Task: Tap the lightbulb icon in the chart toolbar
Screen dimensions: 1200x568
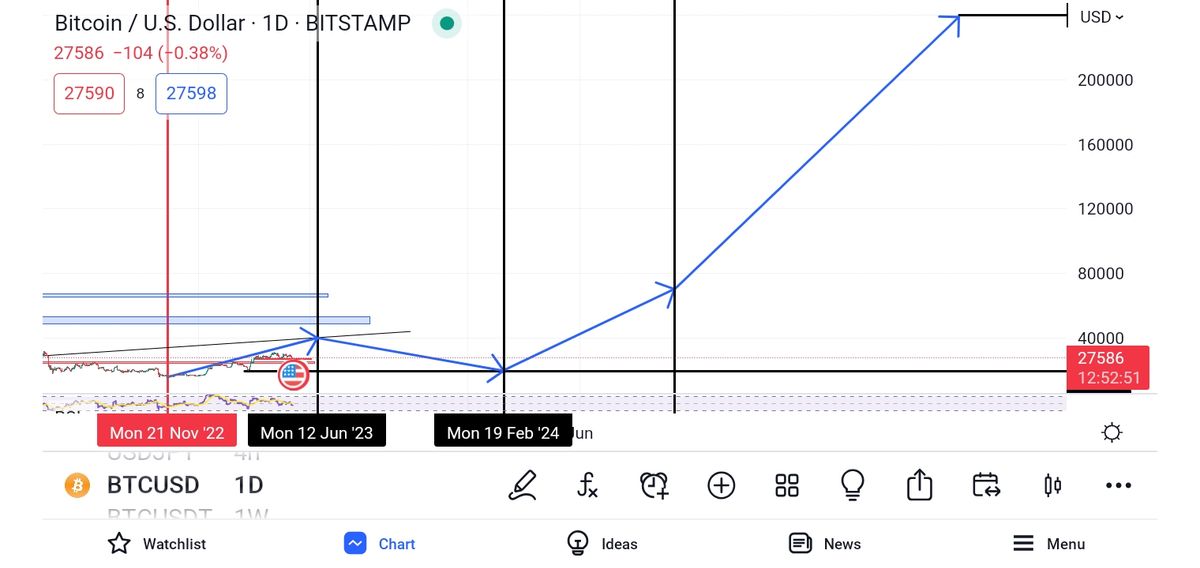Action: pos(852,486)
